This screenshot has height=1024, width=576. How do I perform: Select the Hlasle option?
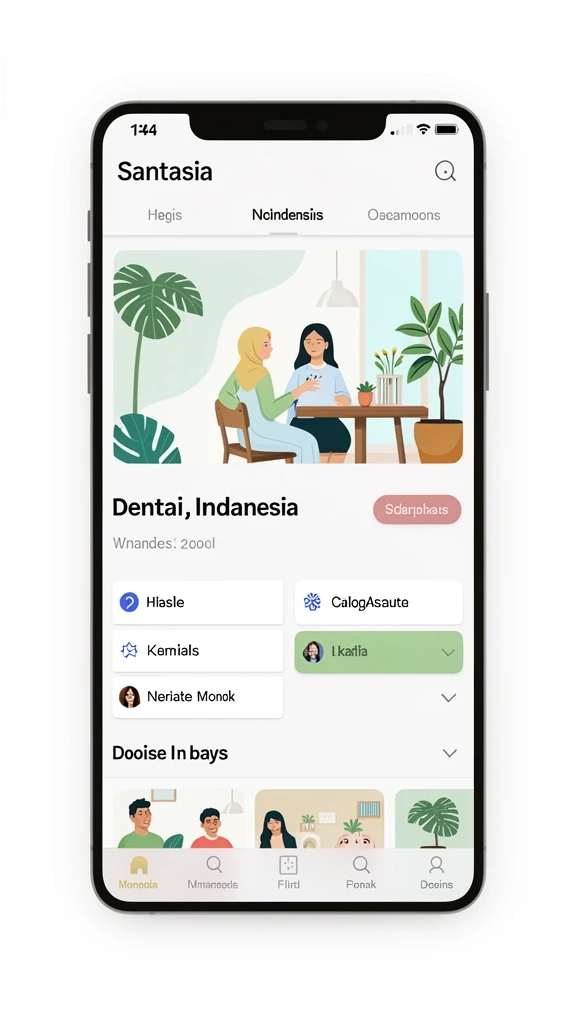click(198, 602)
